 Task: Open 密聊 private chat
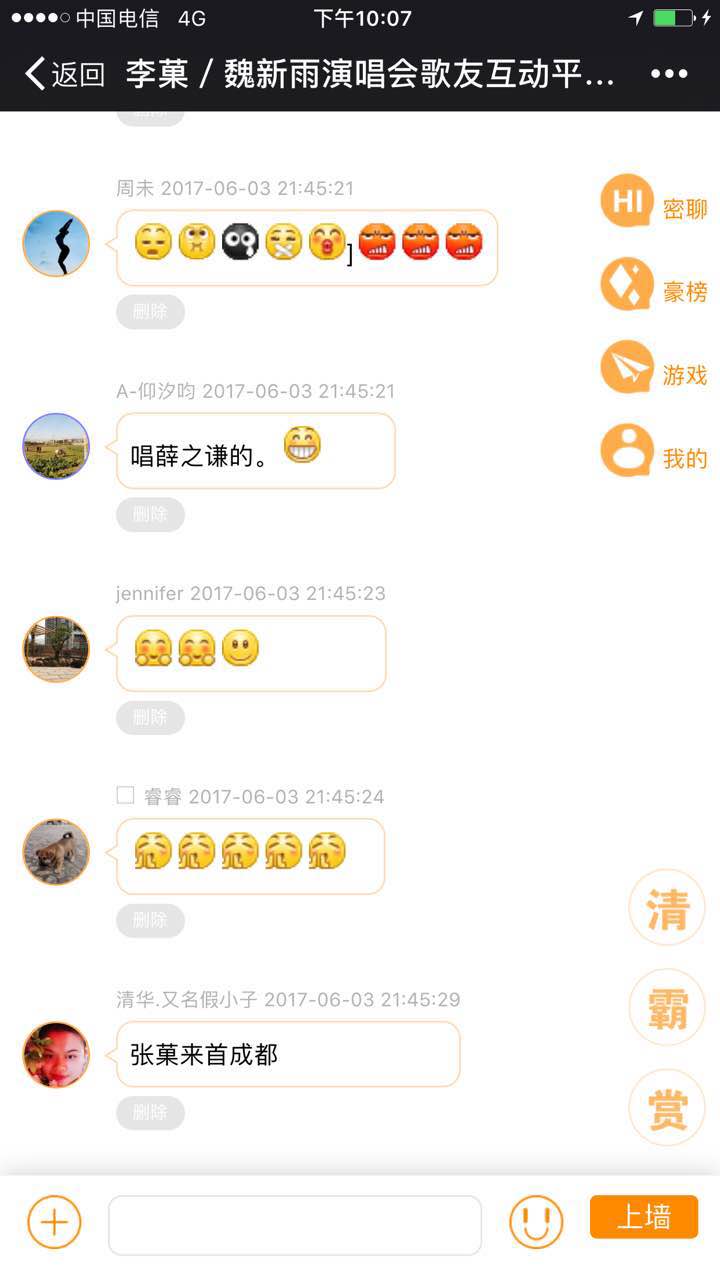pos(654,203)
